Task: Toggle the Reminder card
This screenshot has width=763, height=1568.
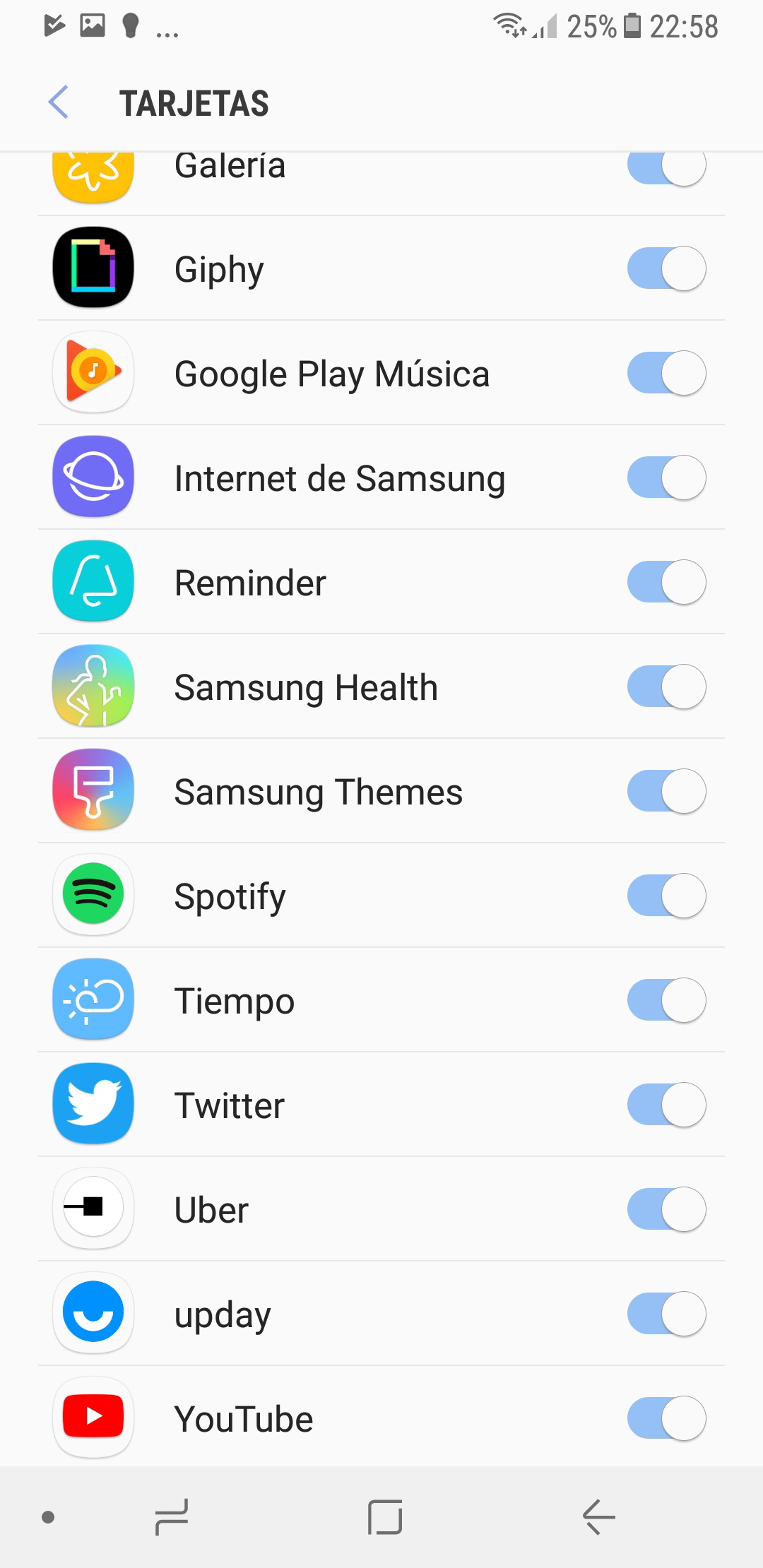Action: [x=666, y=582]
